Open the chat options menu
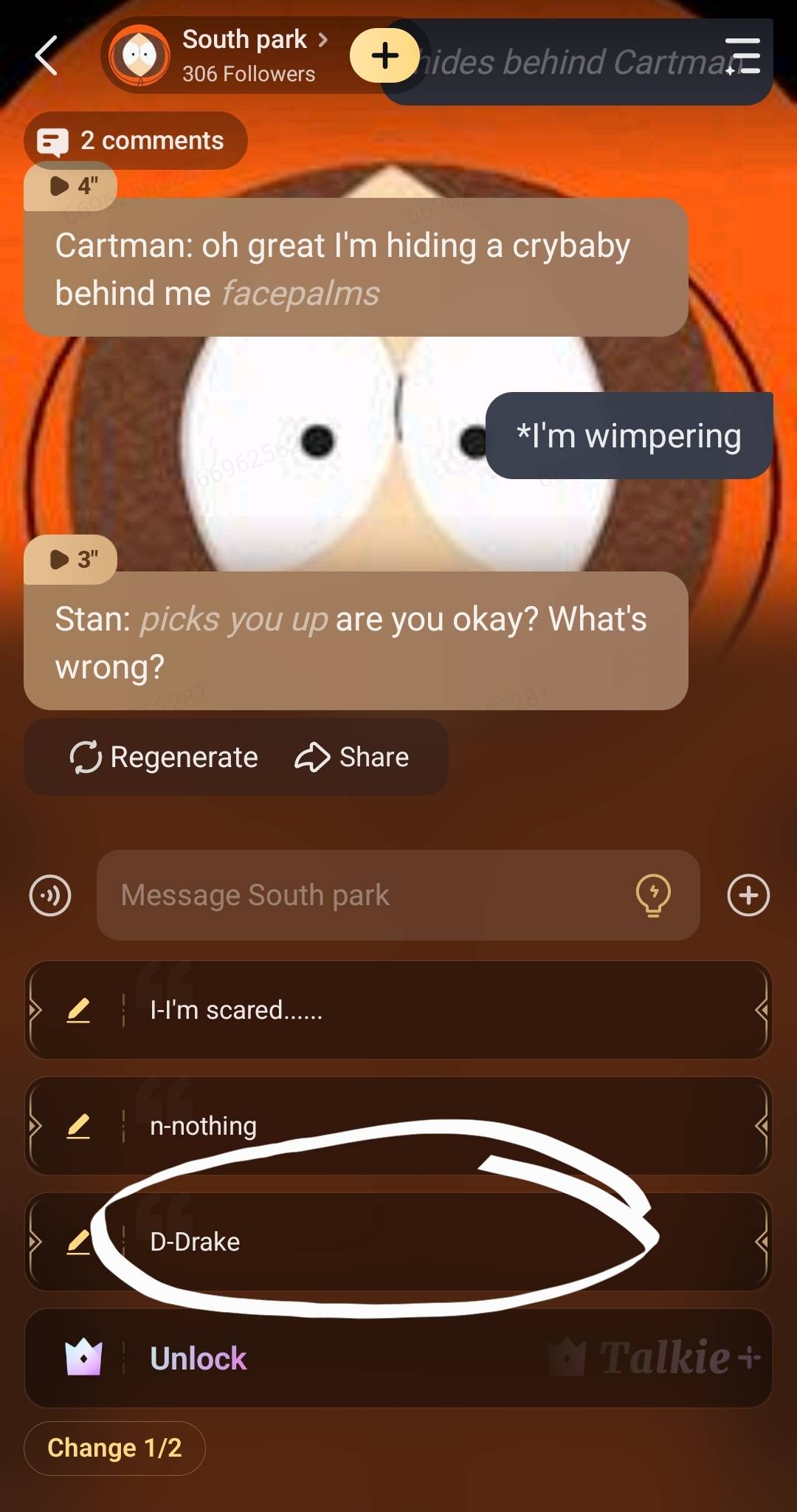 (744, 56)
